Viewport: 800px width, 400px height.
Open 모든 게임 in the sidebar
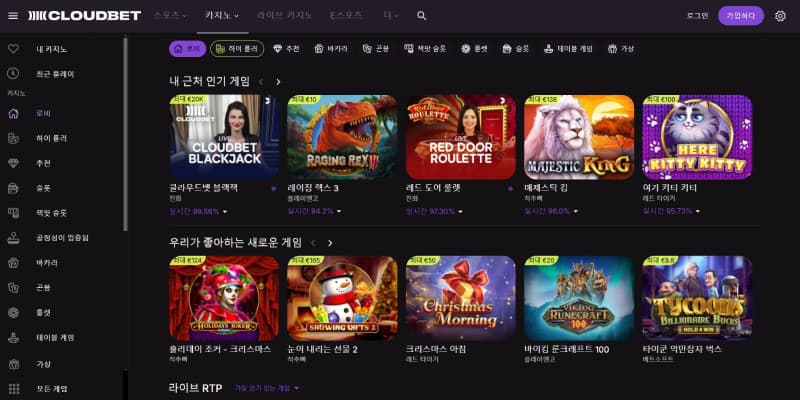point(52,388)
